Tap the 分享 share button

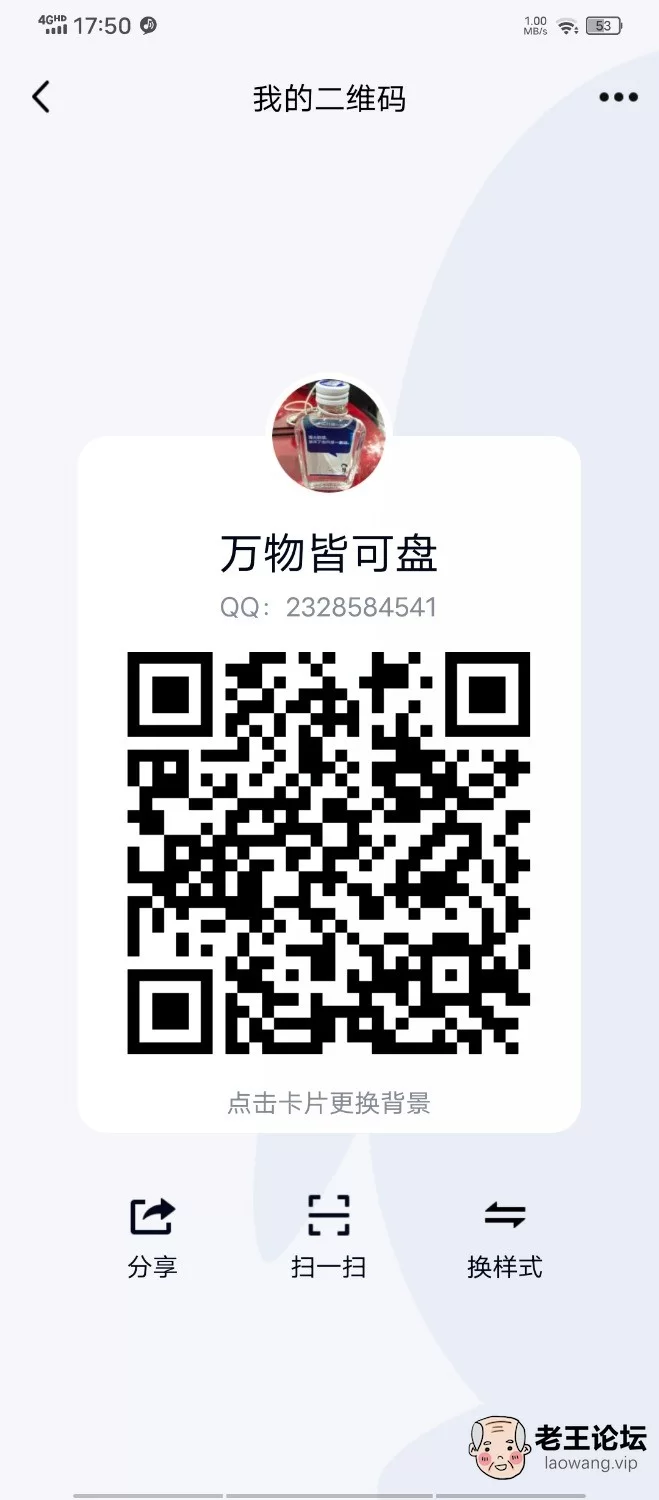tap(152, 1236)
